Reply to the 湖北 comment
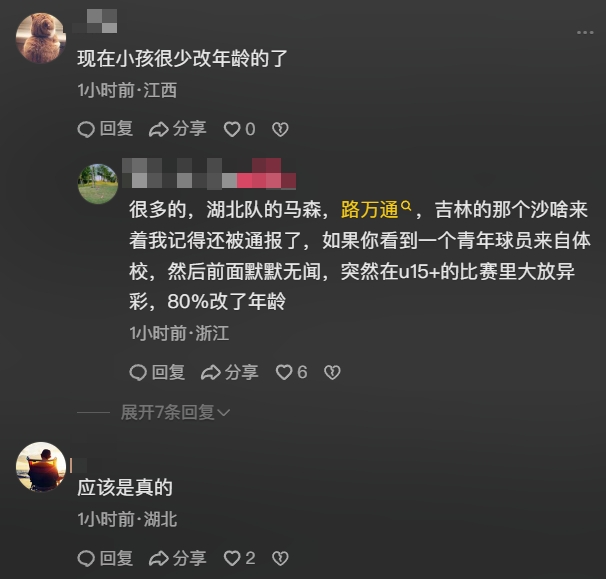The image size is (606, 579). coord(105,557)
